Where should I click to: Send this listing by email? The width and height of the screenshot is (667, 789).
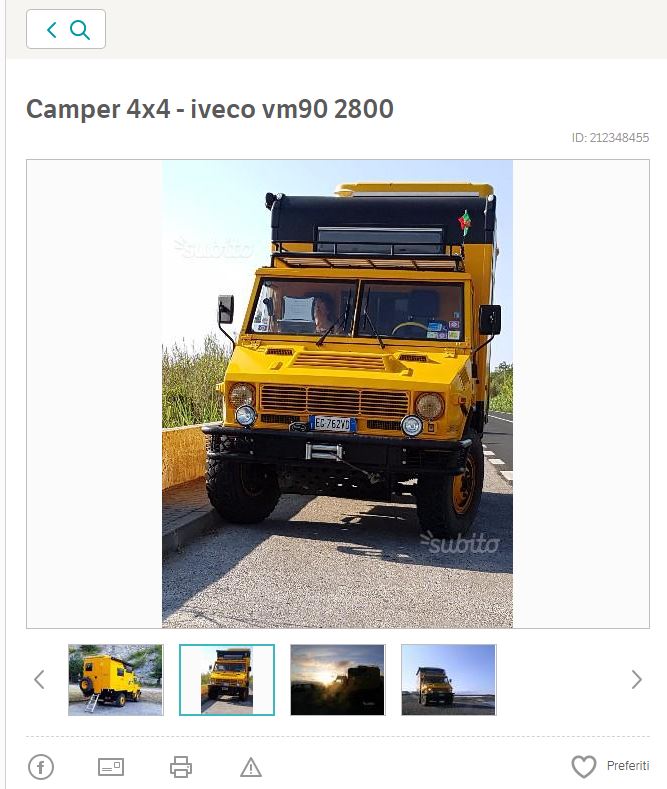point(111,767)
